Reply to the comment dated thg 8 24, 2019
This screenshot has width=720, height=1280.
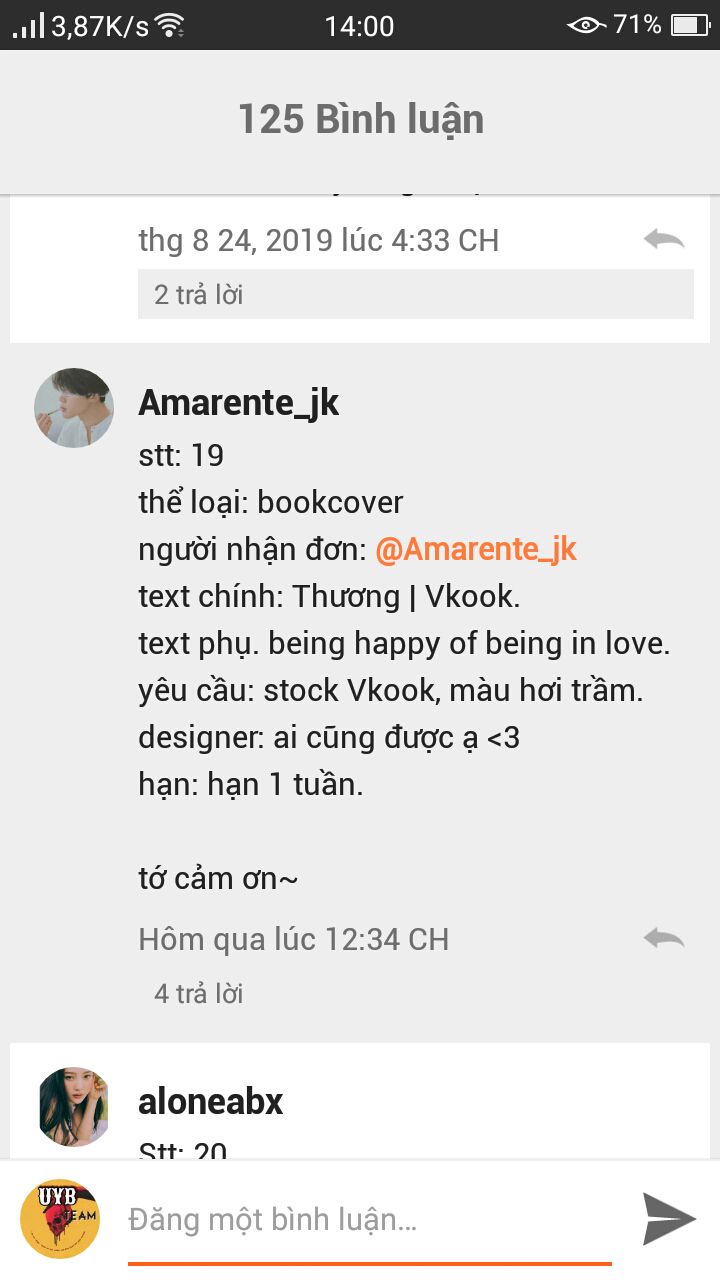(x=664, y=240)
